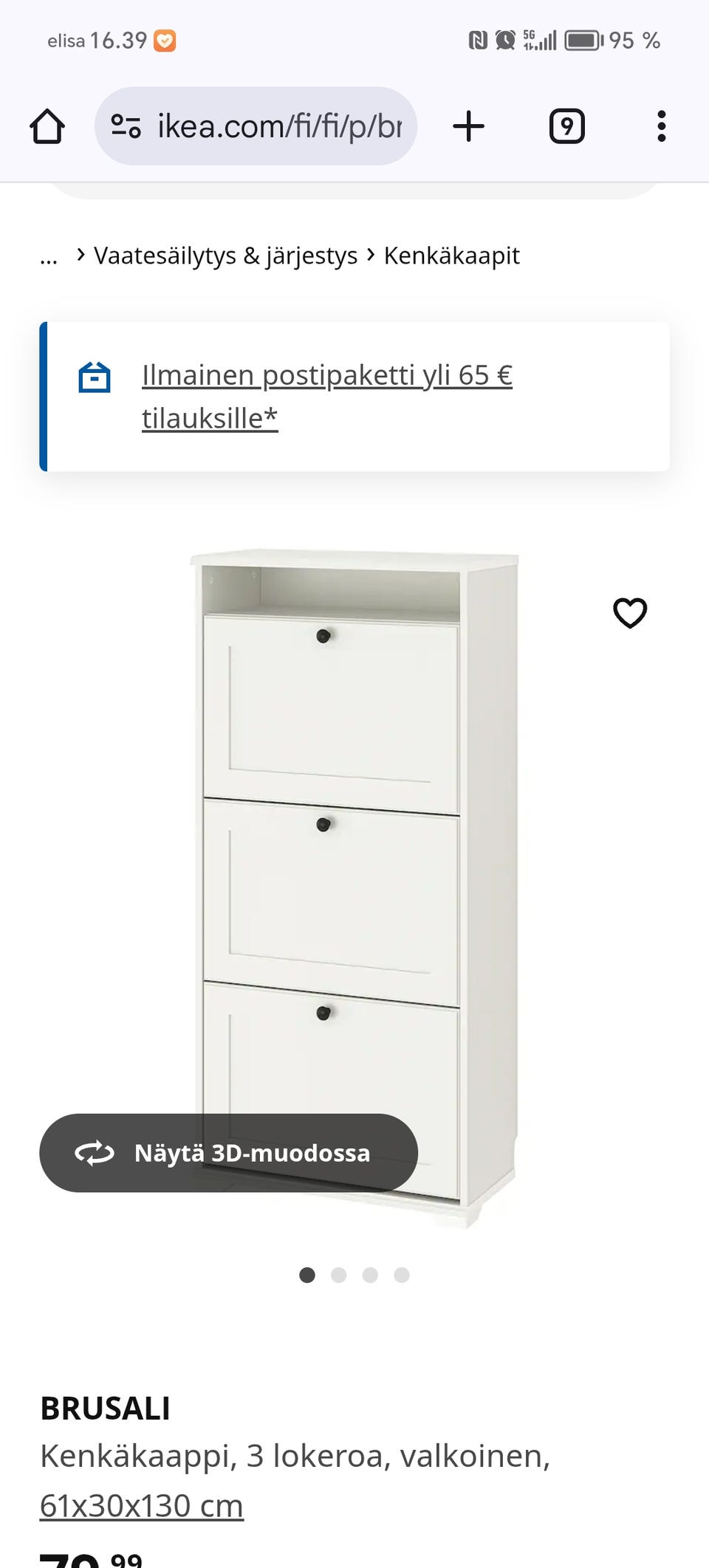This screenshot has width=709, height=1568.
Task: Go to Vaatesäilytys & järjestys category
Action: click(225, 256)
